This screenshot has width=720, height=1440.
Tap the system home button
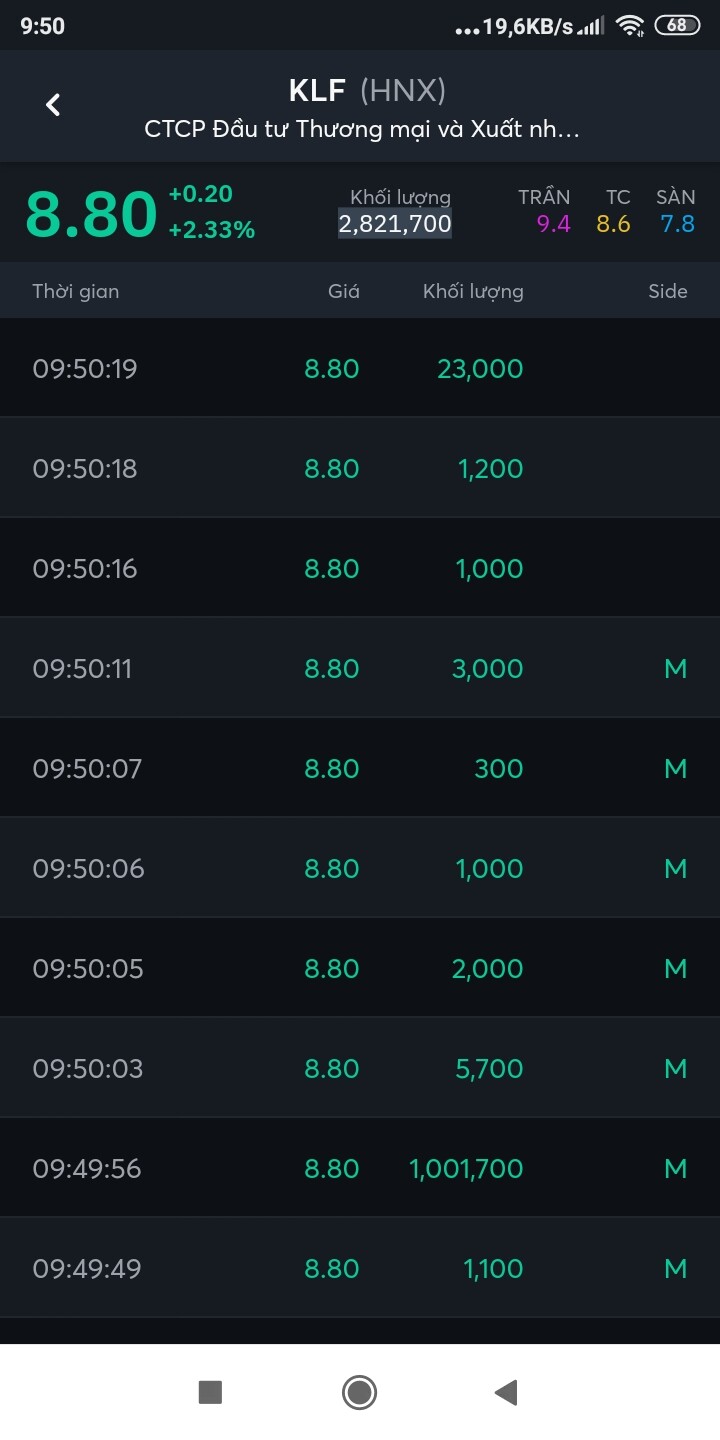pos(359,1391)
